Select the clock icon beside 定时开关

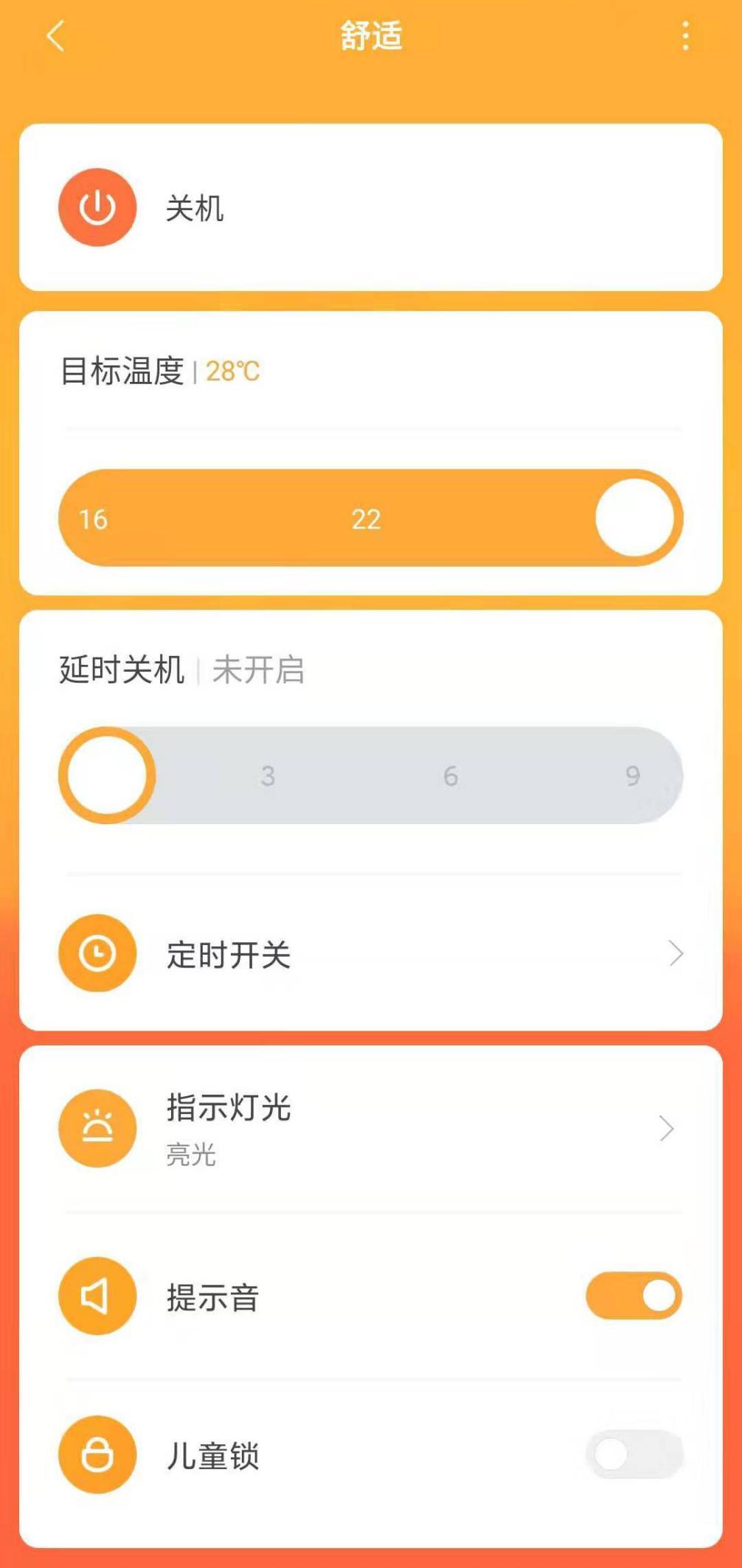97,953
